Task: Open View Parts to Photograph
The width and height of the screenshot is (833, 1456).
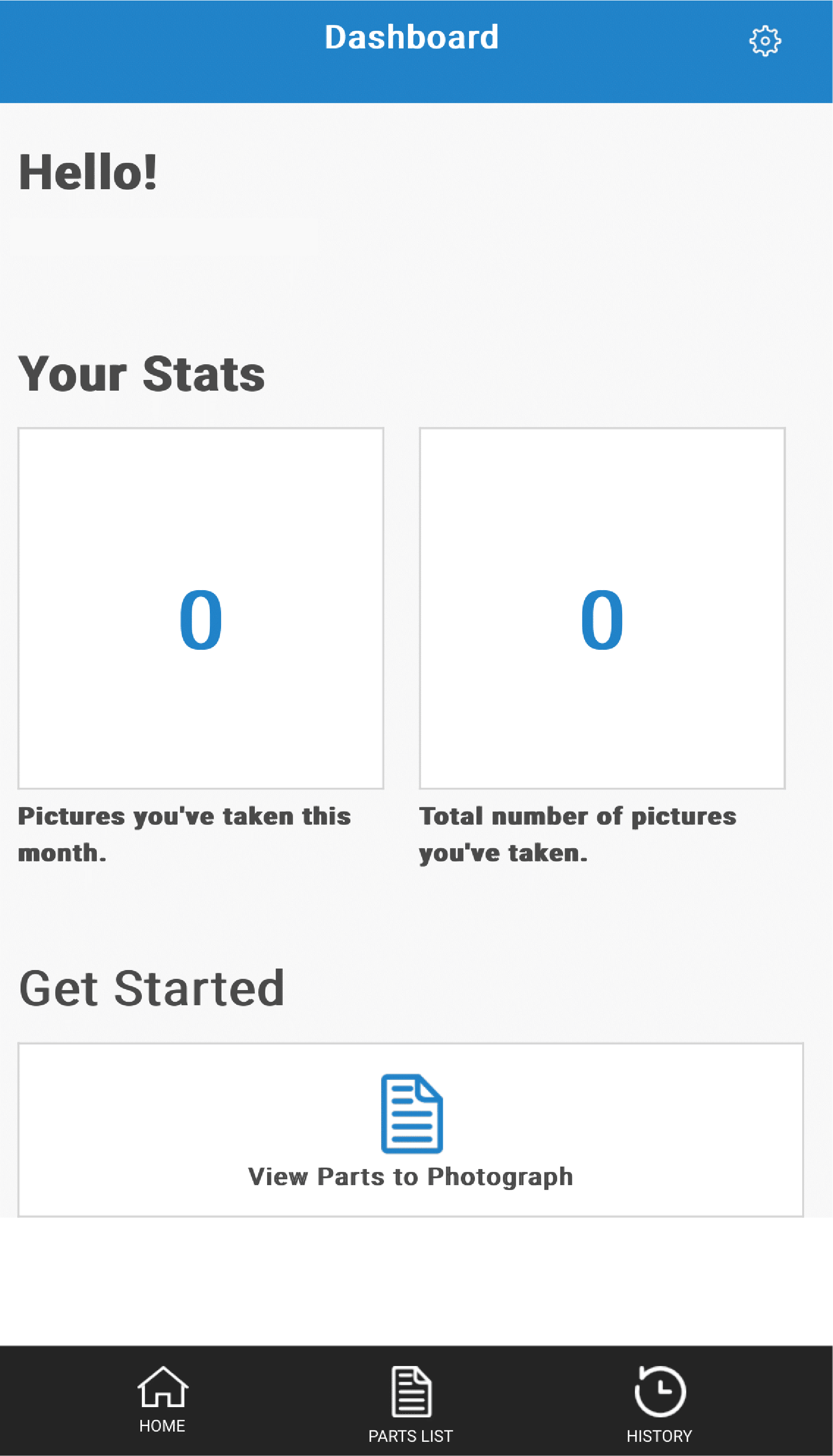Action: (410, 1129)
